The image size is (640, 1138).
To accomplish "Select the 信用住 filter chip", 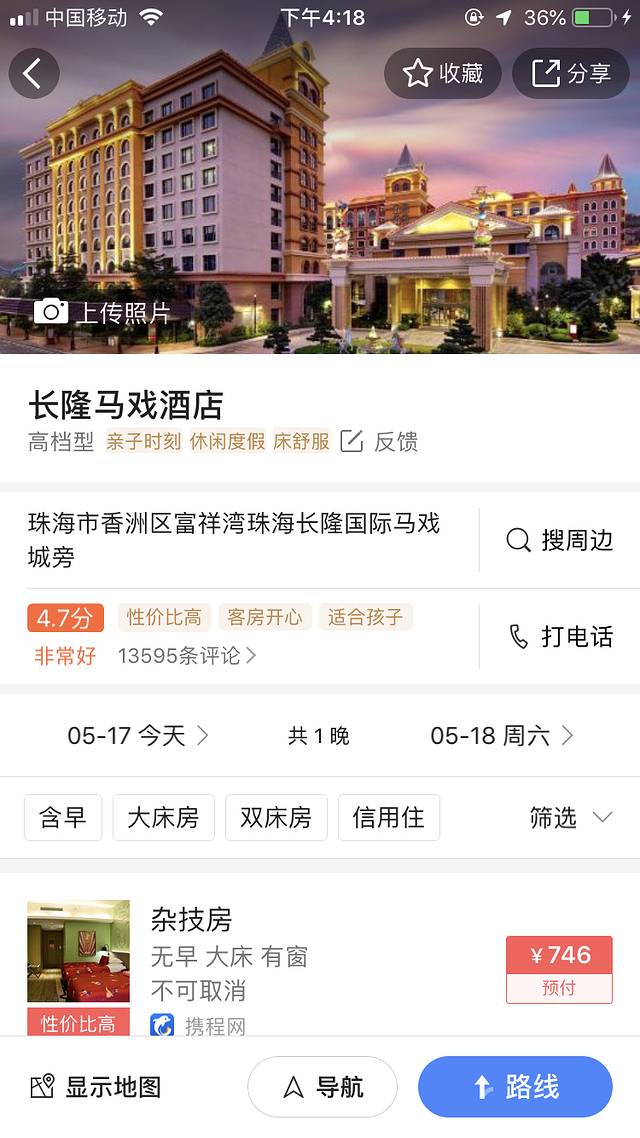I will 388,817.
